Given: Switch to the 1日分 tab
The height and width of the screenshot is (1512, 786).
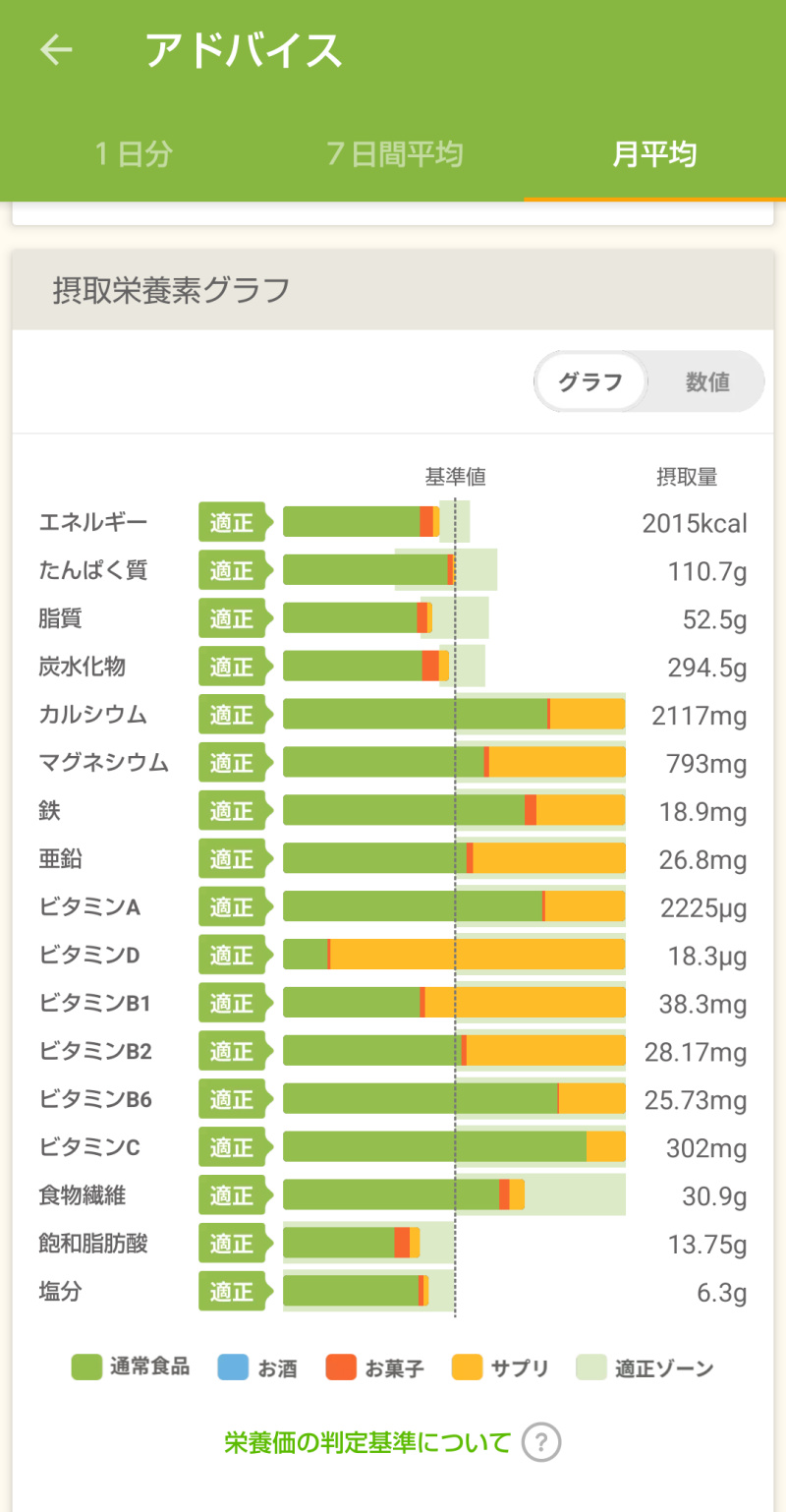Looking at the screenshot, I should pos(134,155).
